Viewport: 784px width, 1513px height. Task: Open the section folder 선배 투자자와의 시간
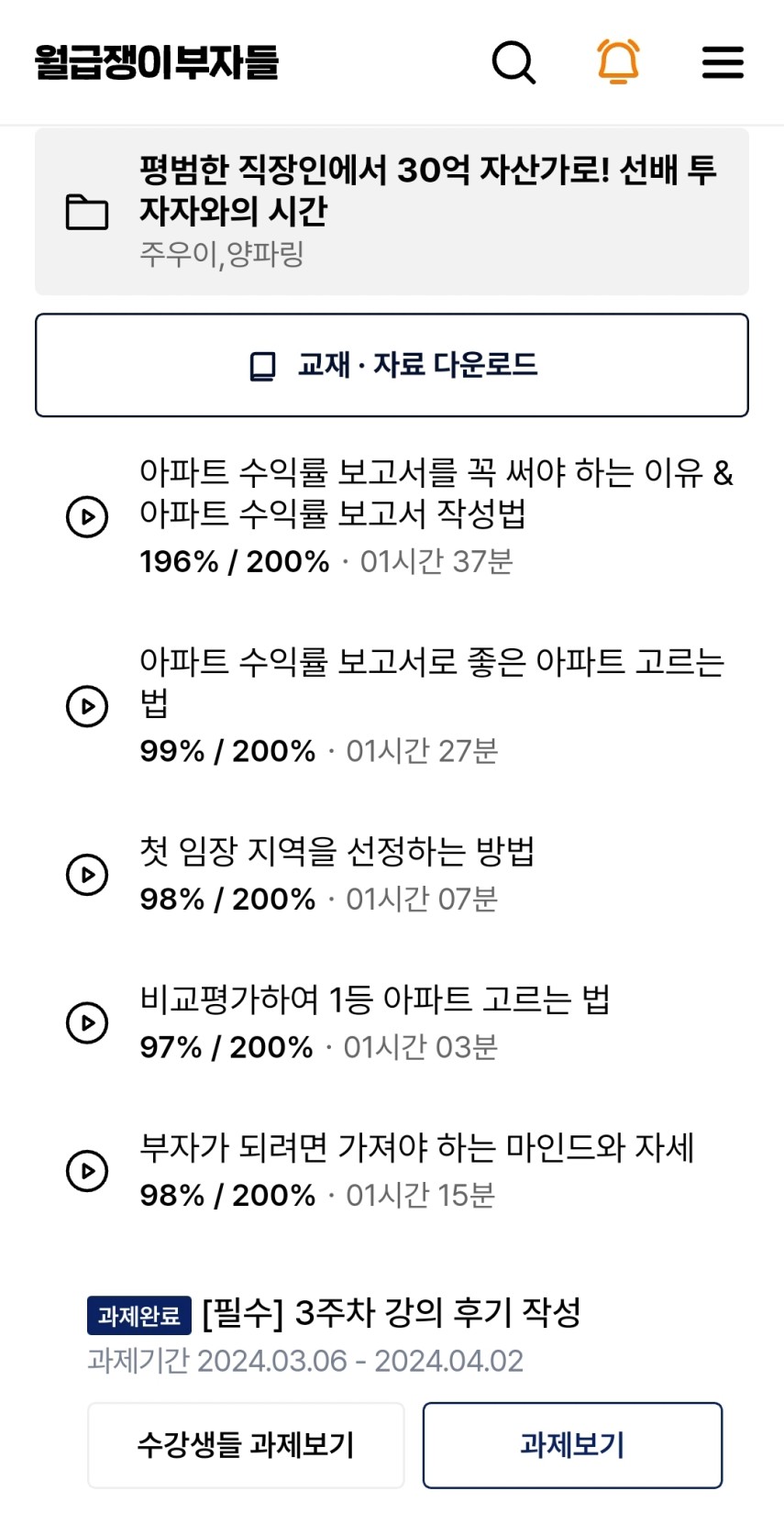pyautogui.click(x=392, y=212)
